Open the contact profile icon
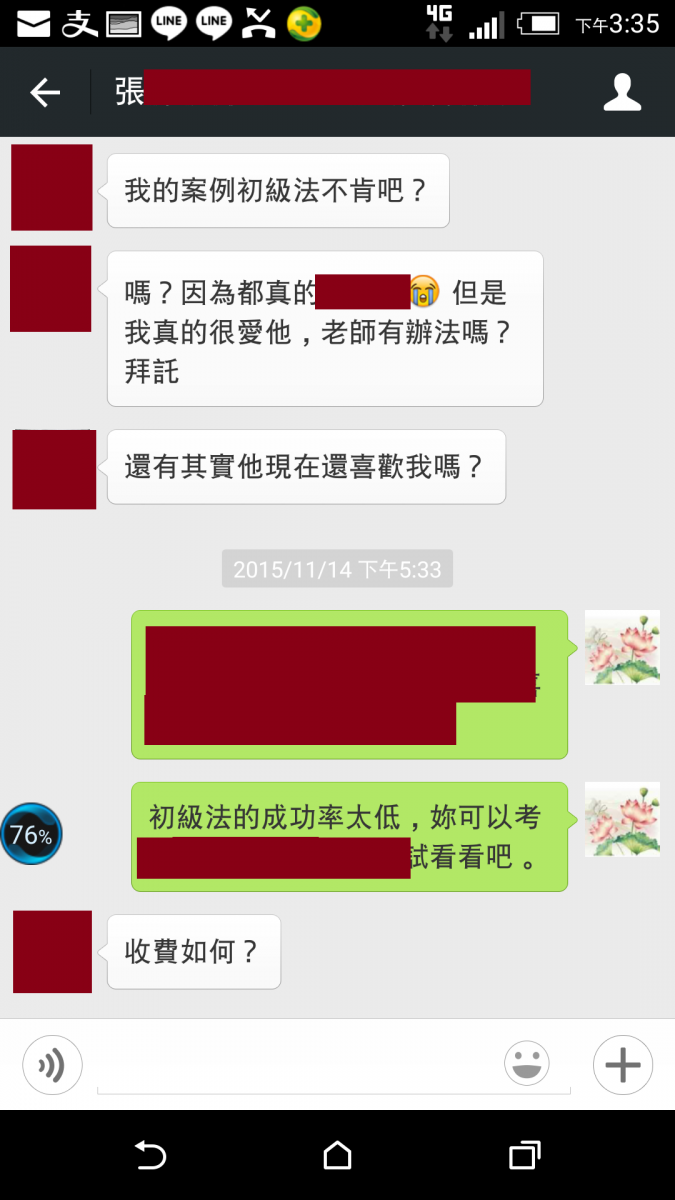Image resolution: width=675 pixels, height=1200 pixels. coord(622,92)
